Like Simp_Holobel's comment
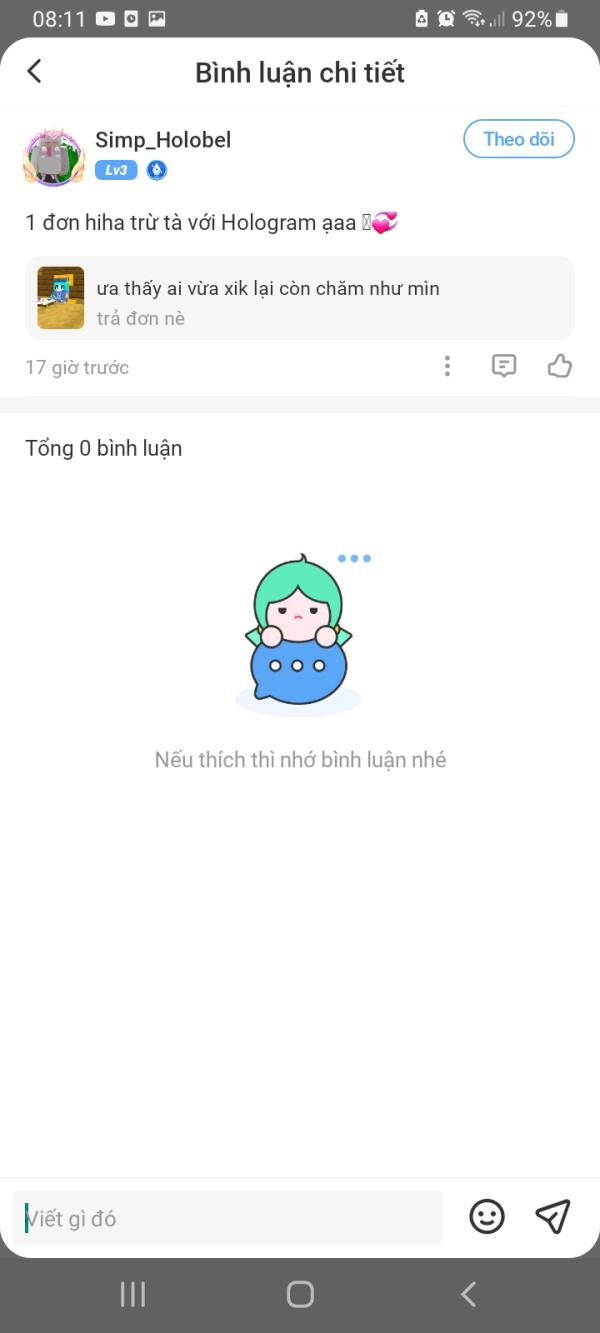The width and height of the screenshot is (600, 1333). pos(559,366)
